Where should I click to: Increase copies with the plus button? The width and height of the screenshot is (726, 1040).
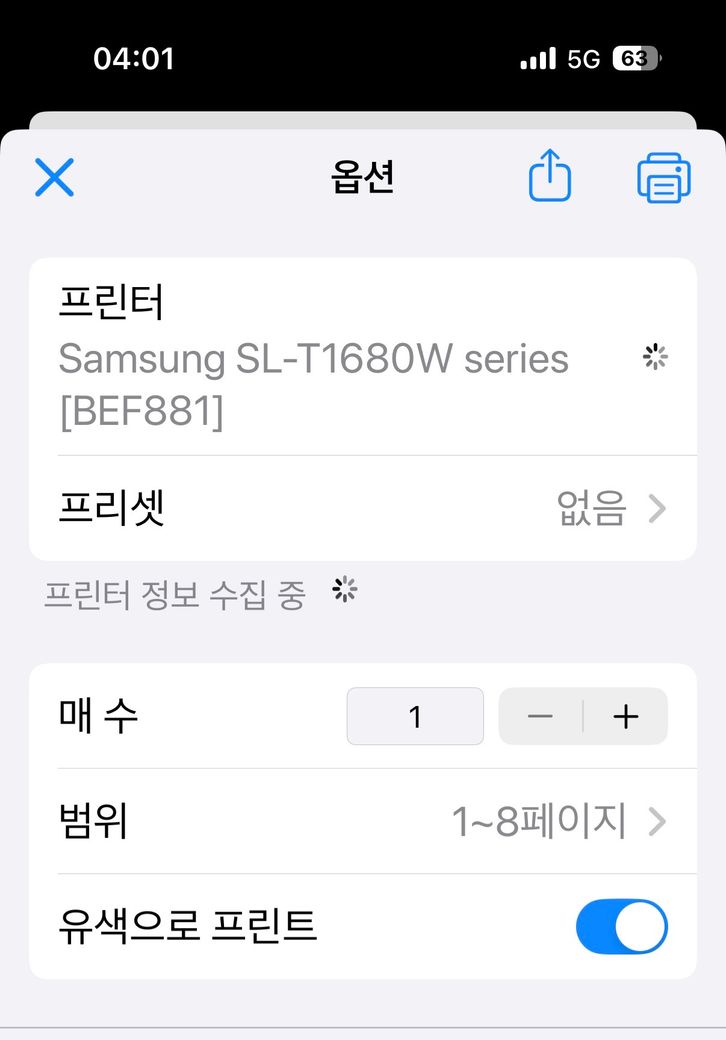click(626, 716)
